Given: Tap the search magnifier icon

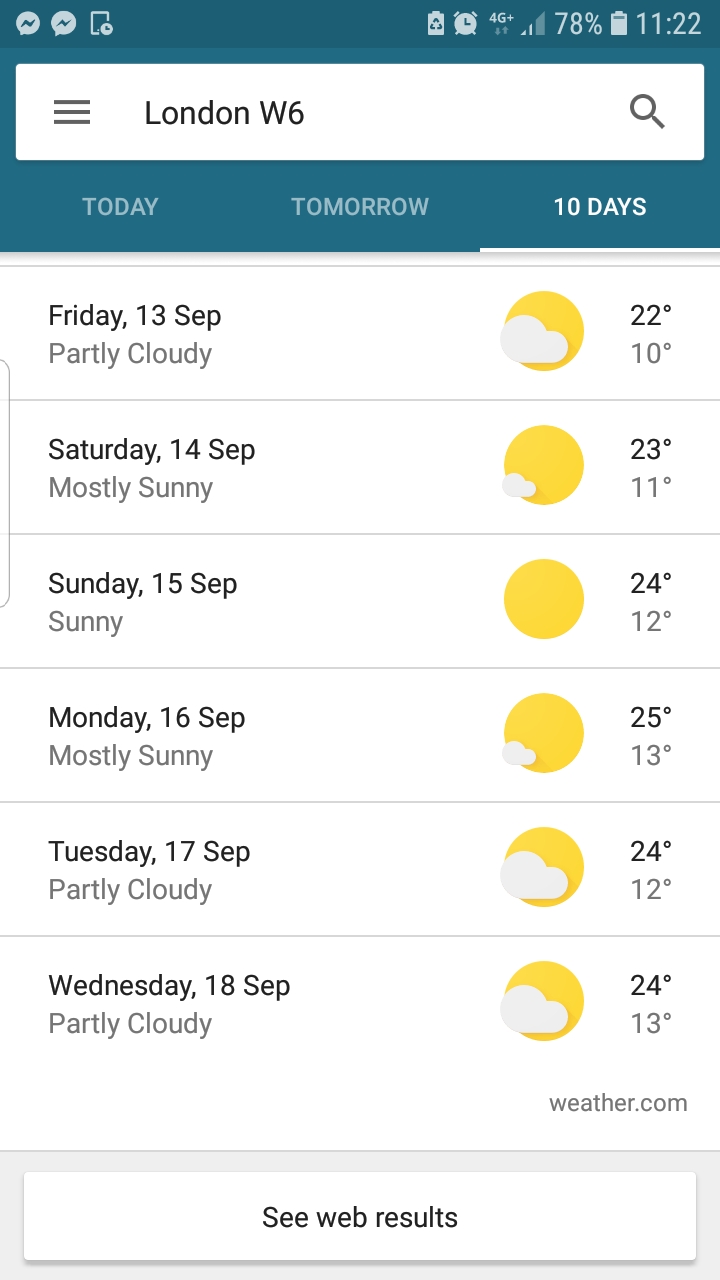Looking at the screenshot, I should 647,113.
